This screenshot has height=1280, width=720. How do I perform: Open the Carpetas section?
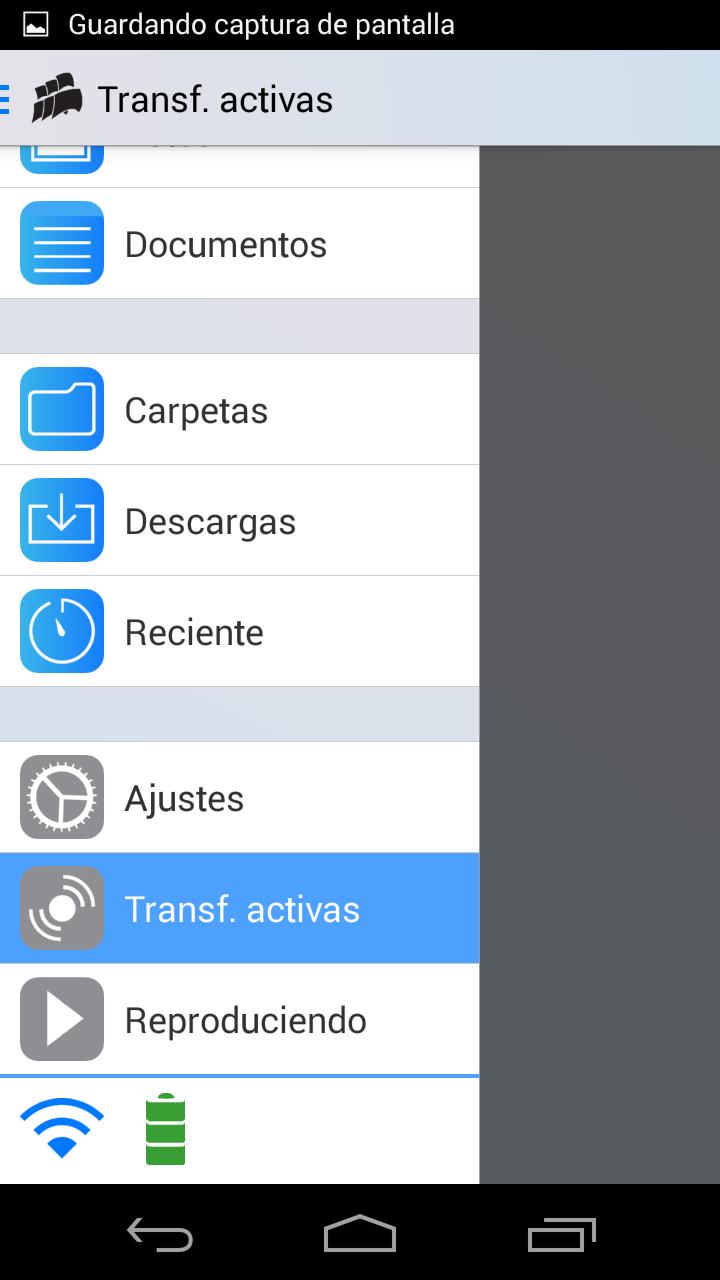point(240,409)
